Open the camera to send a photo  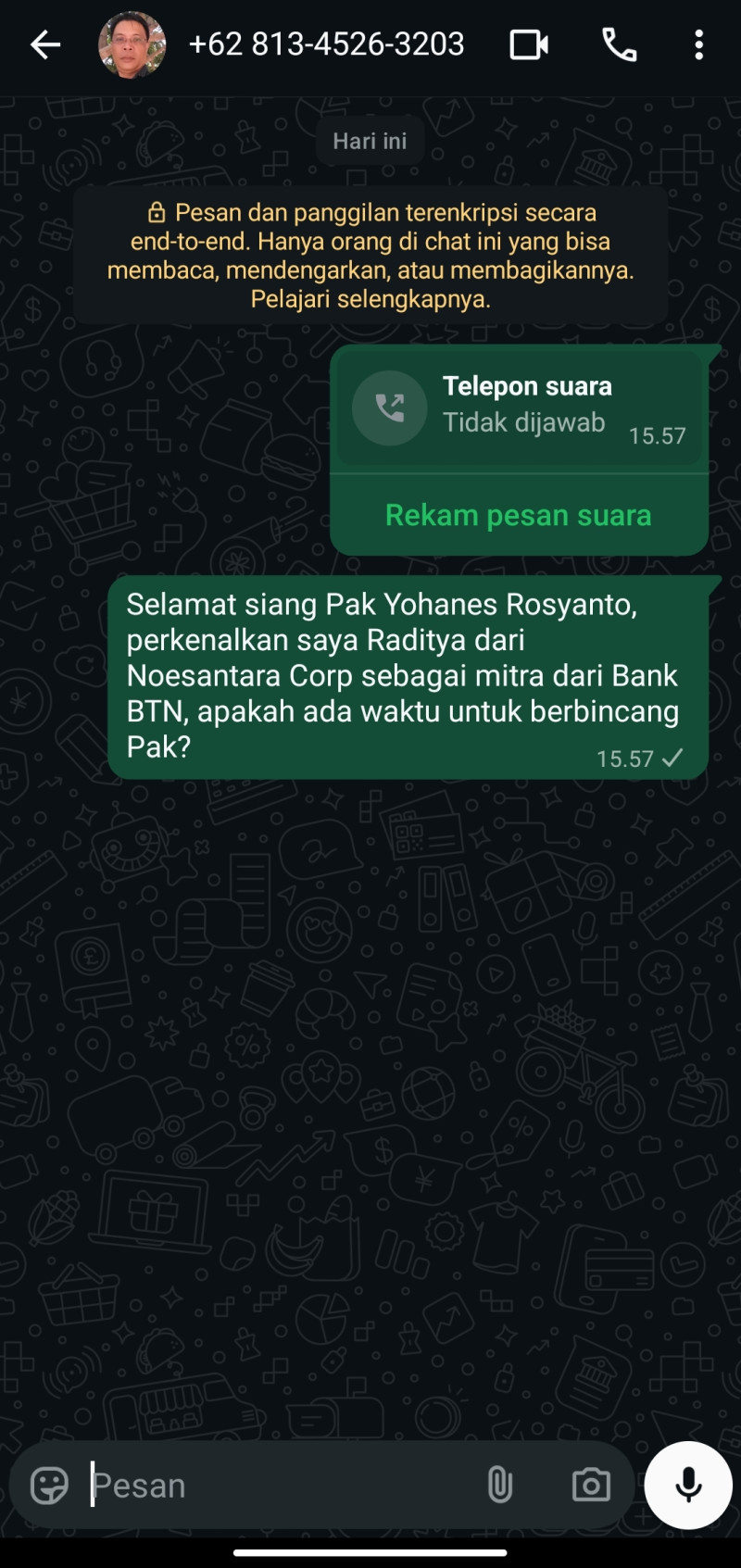tap(590, 1486)
